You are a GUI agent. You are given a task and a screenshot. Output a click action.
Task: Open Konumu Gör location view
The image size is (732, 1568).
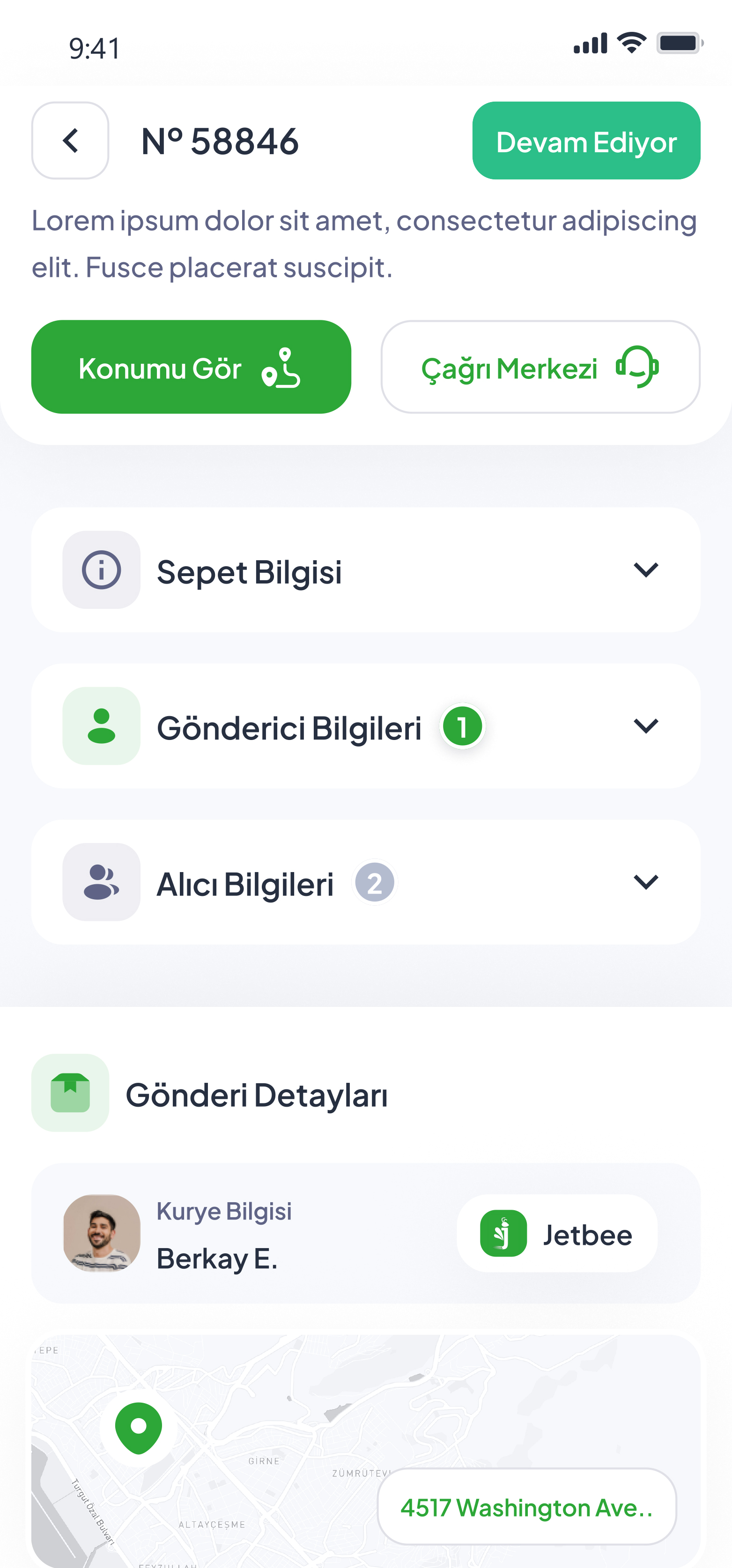[x=191, y=367]
